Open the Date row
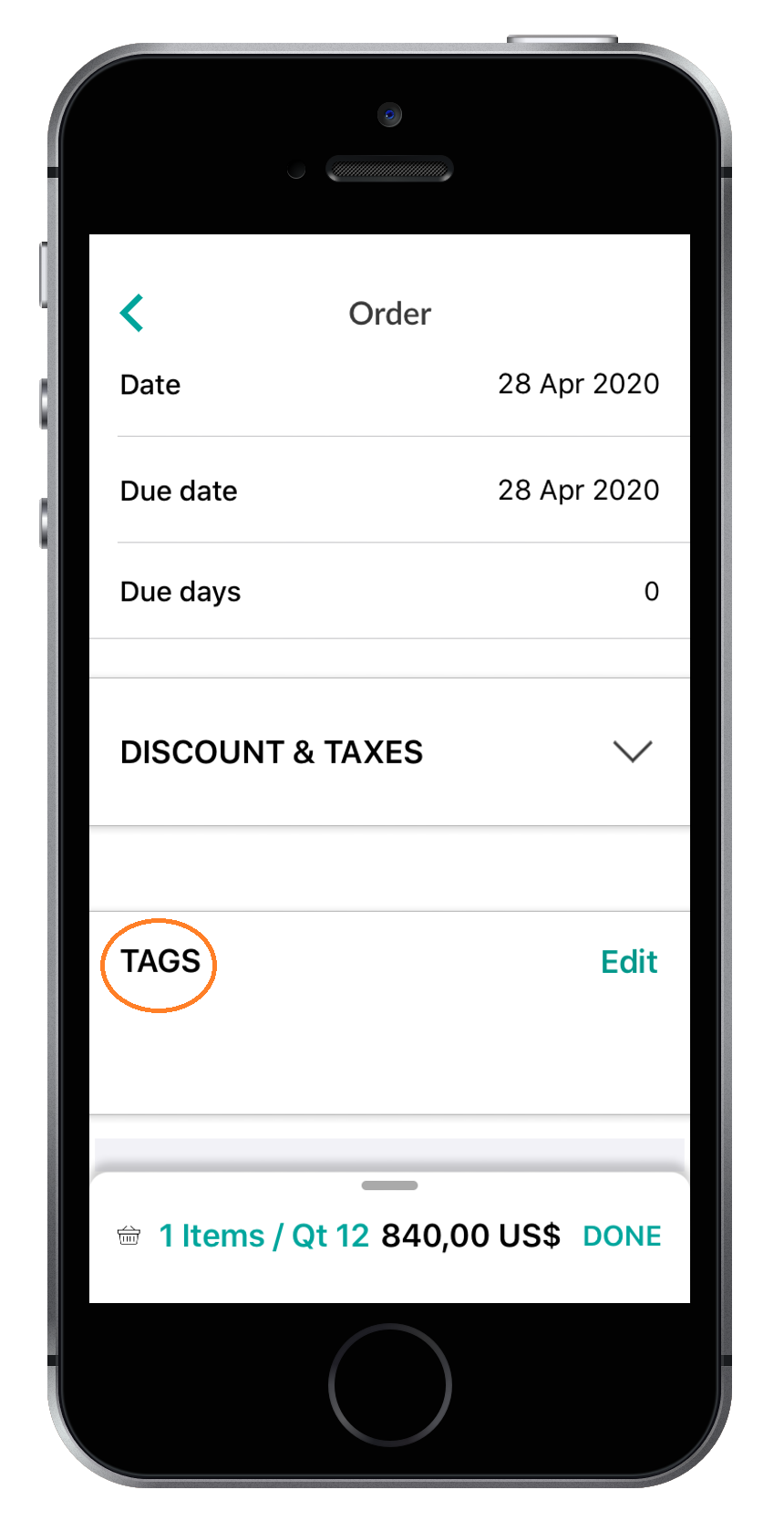Image resolution: width=784 pixels, height=1521 pixels. tap(389, 385)
